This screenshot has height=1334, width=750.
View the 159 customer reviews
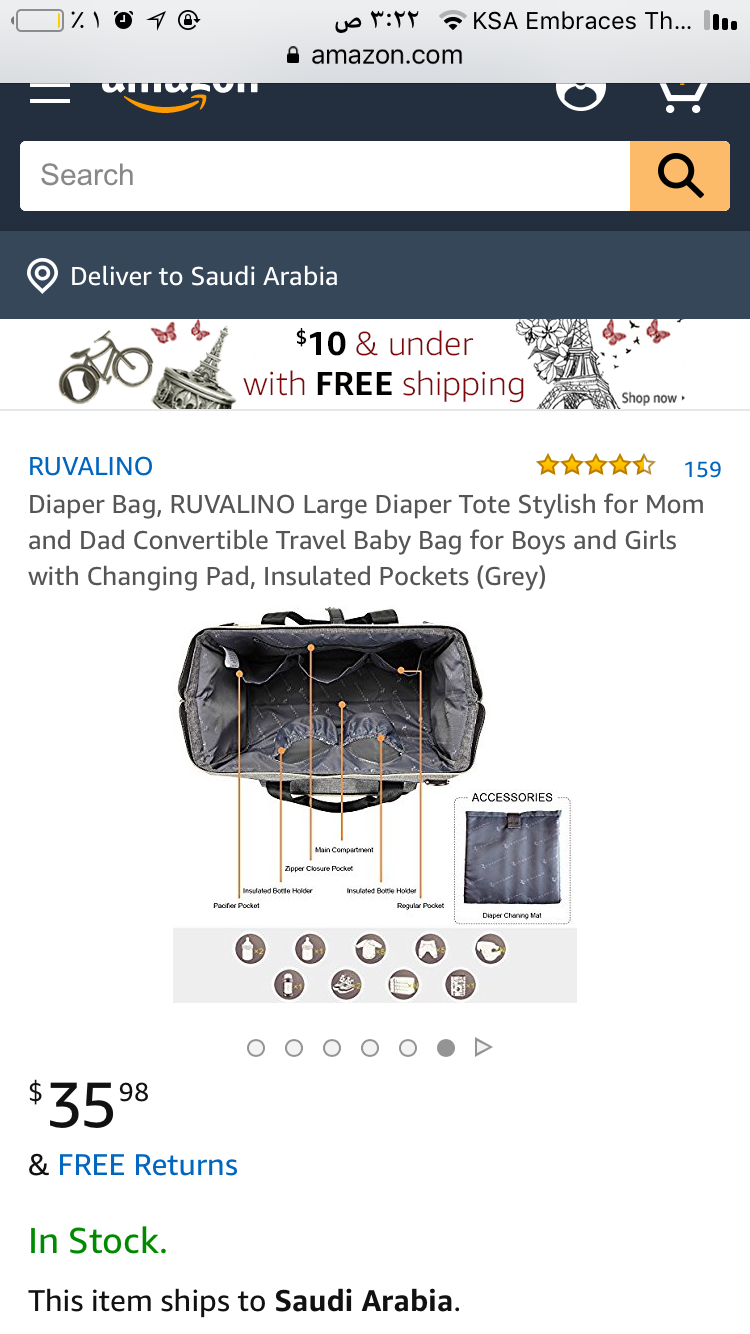702,469
